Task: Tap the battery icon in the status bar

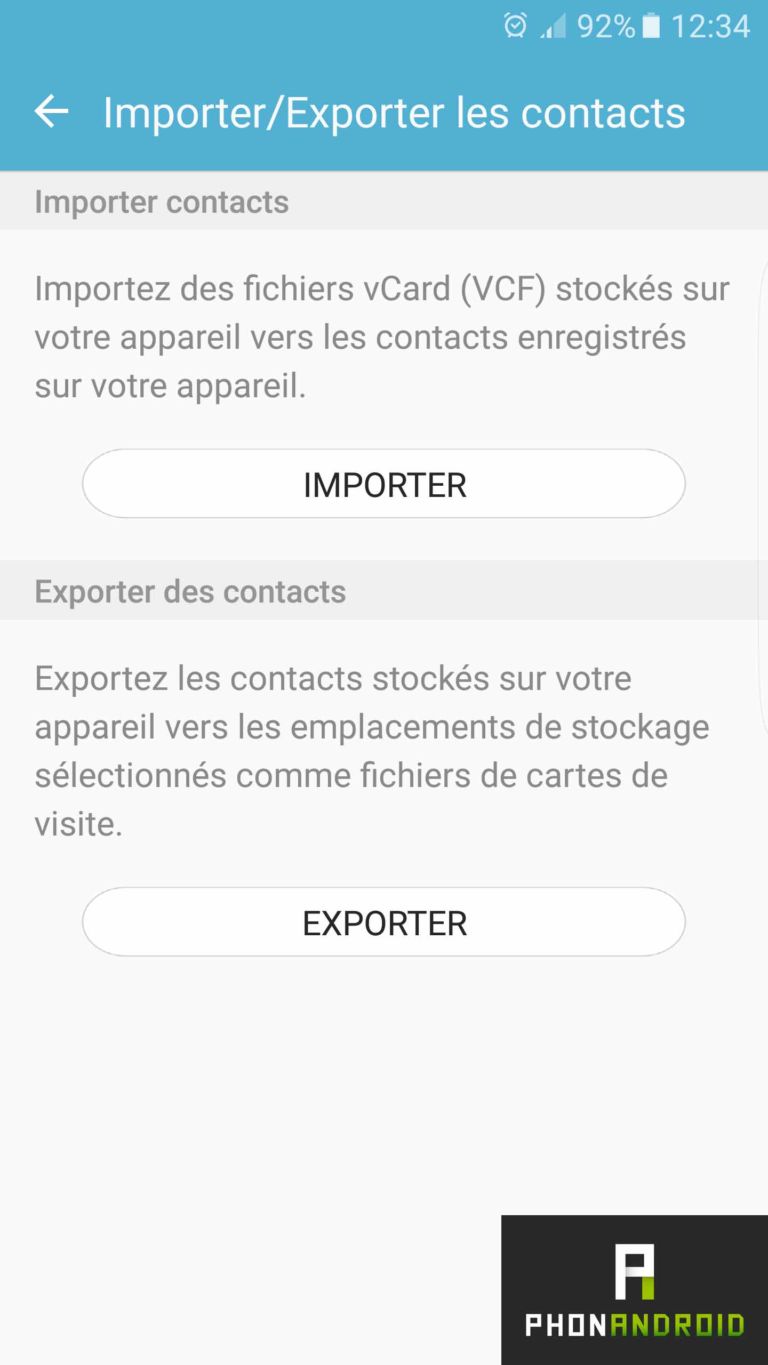Action: pyautogui.click(x=649, y=26)
